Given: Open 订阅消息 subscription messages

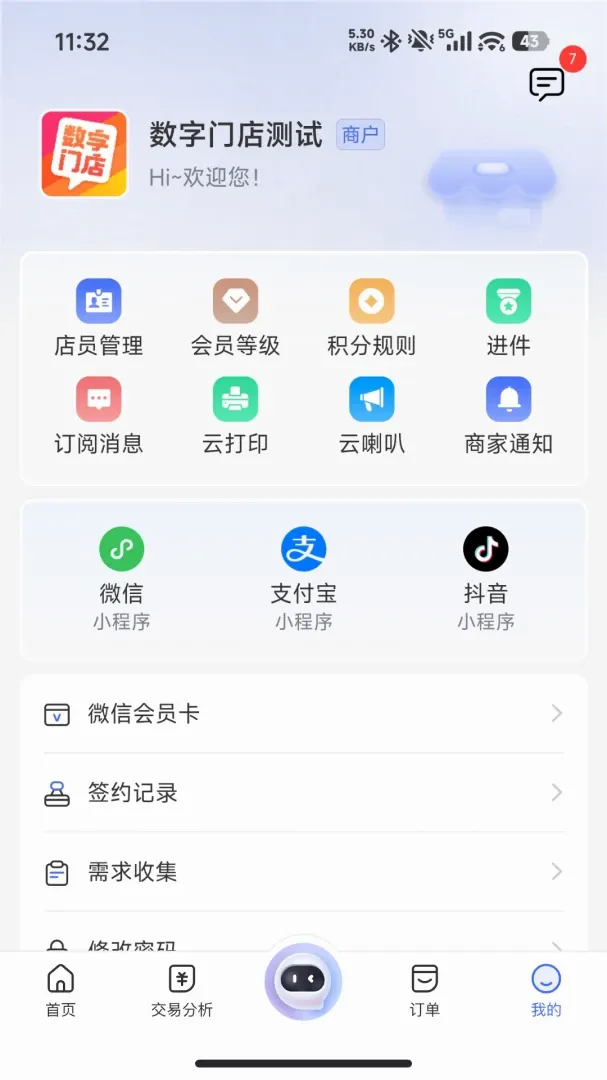Looking at the screenshot, I should [99, 416].
